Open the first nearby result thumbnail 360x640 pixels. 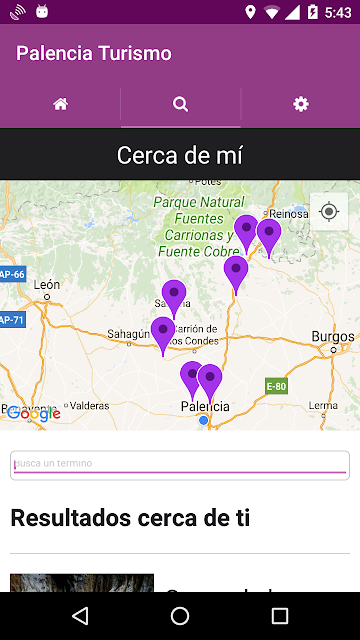82,583
